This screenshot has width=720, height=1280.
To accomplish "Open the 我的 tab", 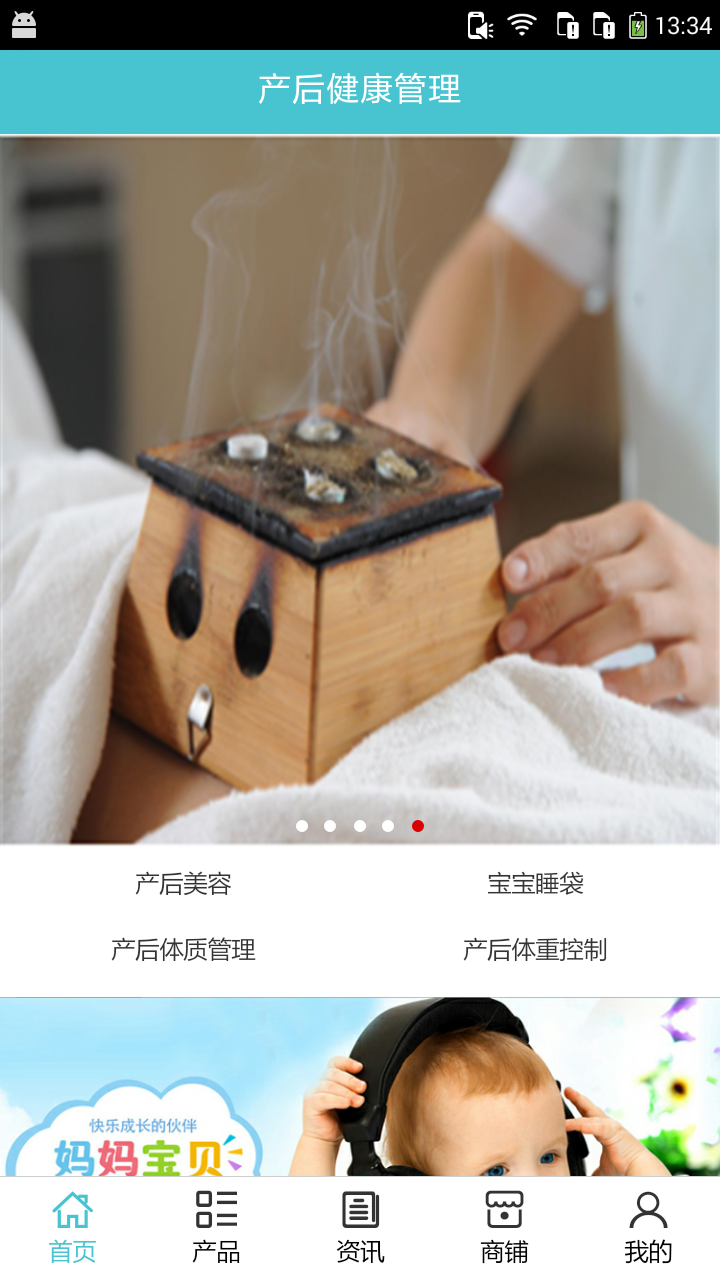I will [648, 1228].
